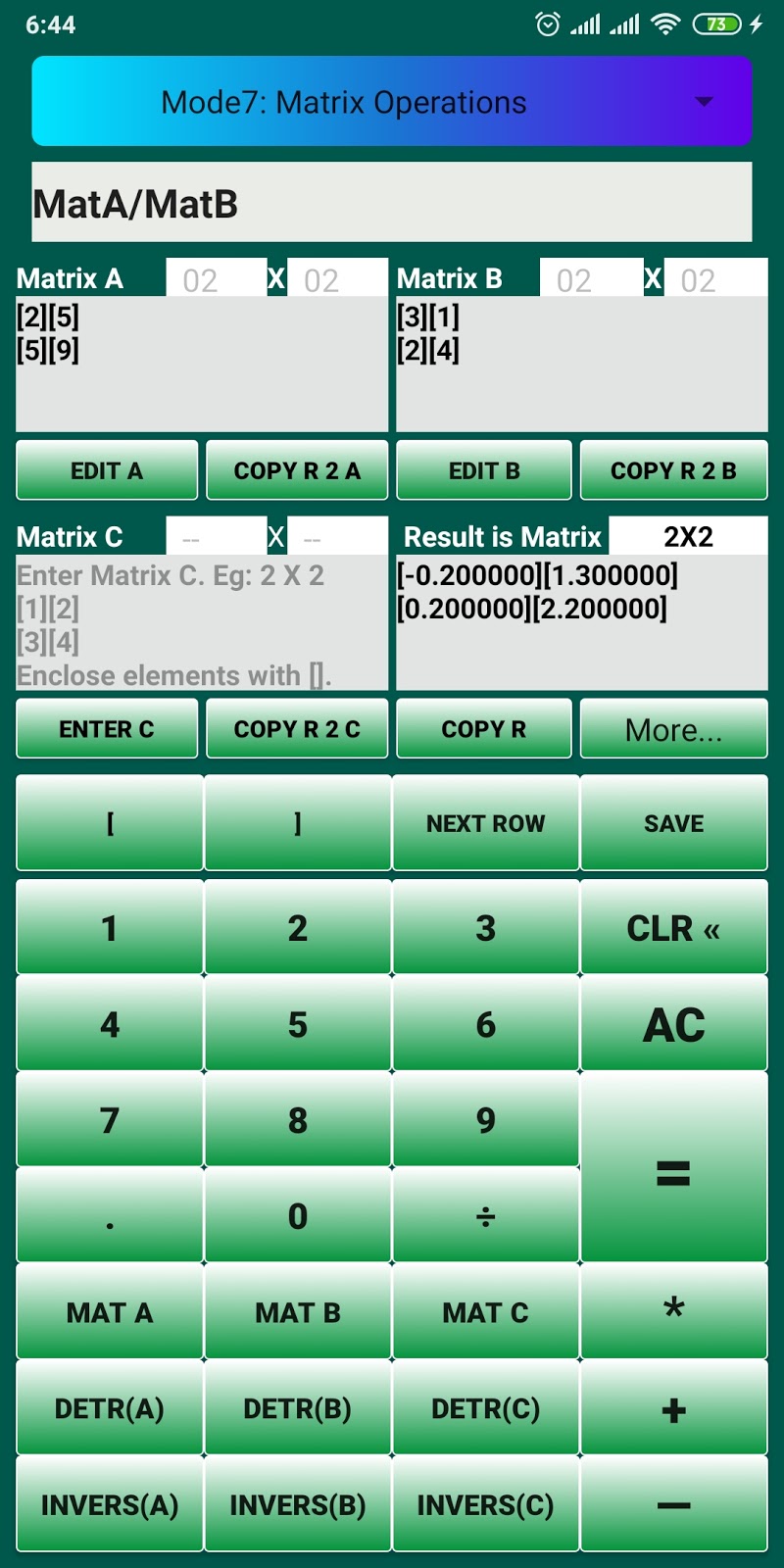
Task: Reset everything with AC
Action: [673, 1024]
